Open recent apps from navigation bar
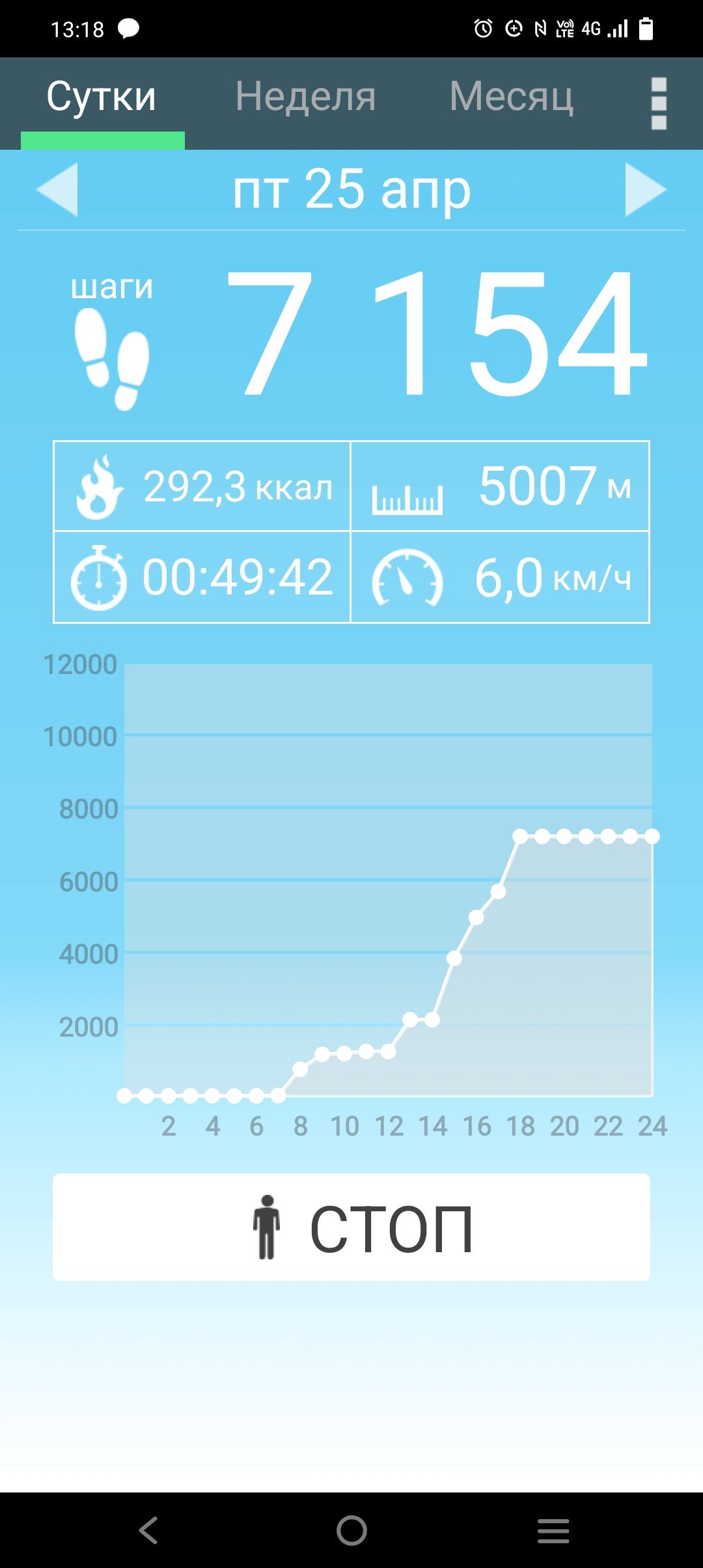 click(x=553, y=1530)
